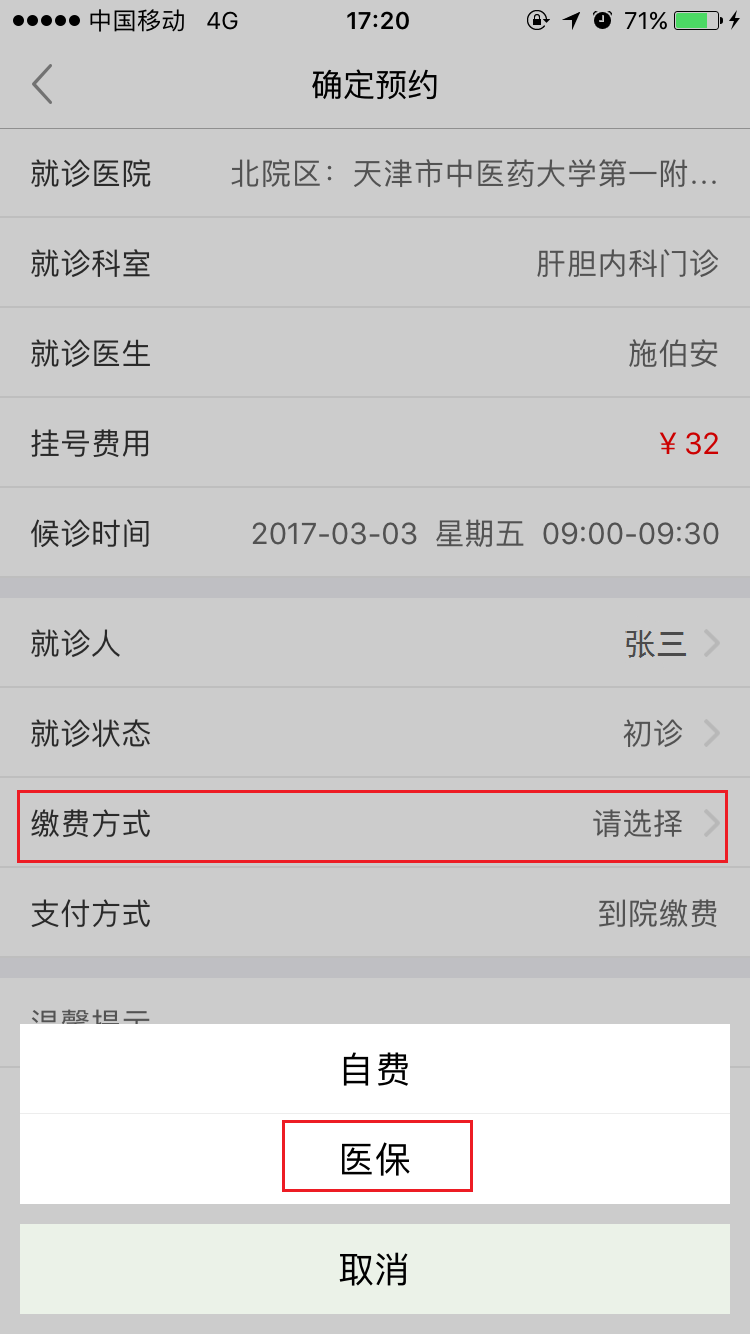750x1334 pixels.
Task: Choose 自费 as the payment type
Action: (375, 1070)
